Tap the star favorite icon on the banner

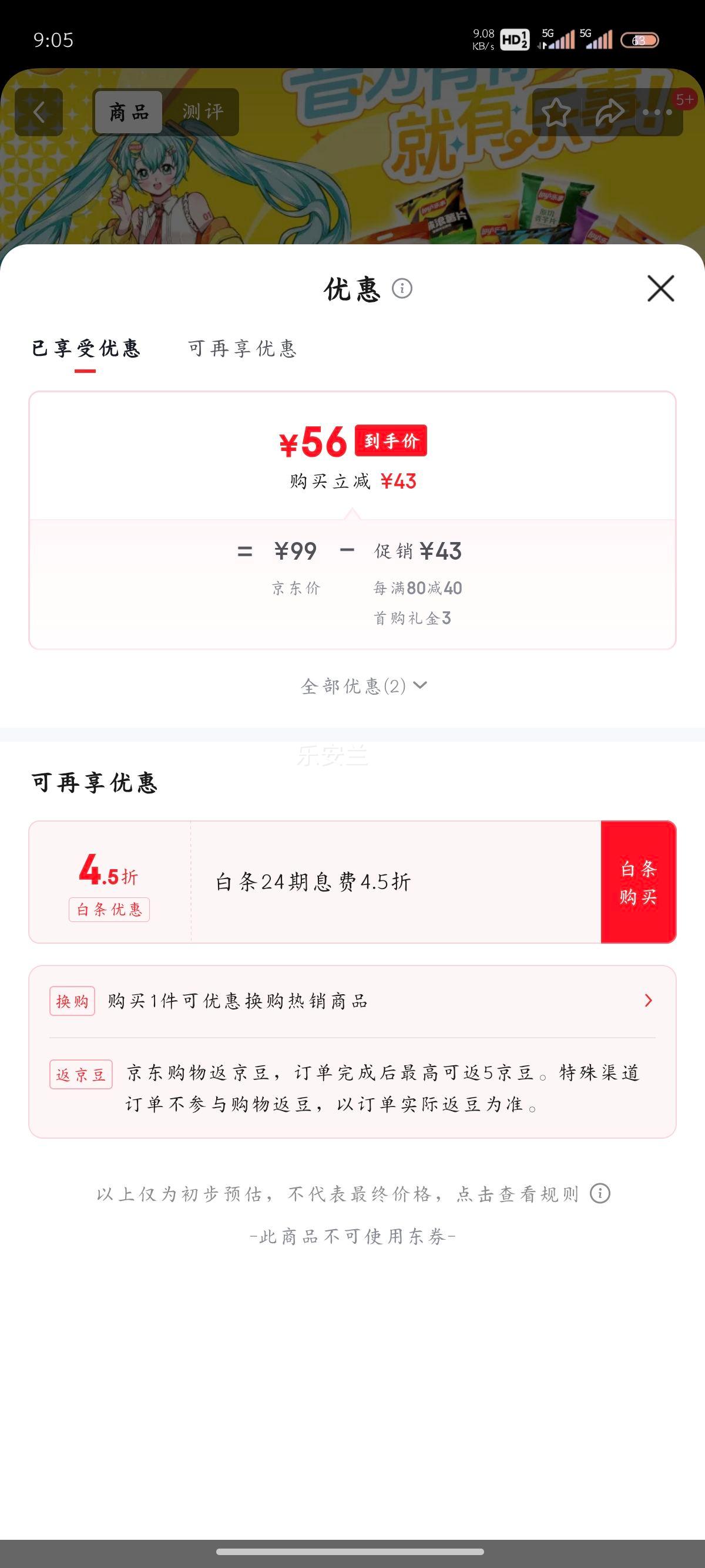coord(556,112)
